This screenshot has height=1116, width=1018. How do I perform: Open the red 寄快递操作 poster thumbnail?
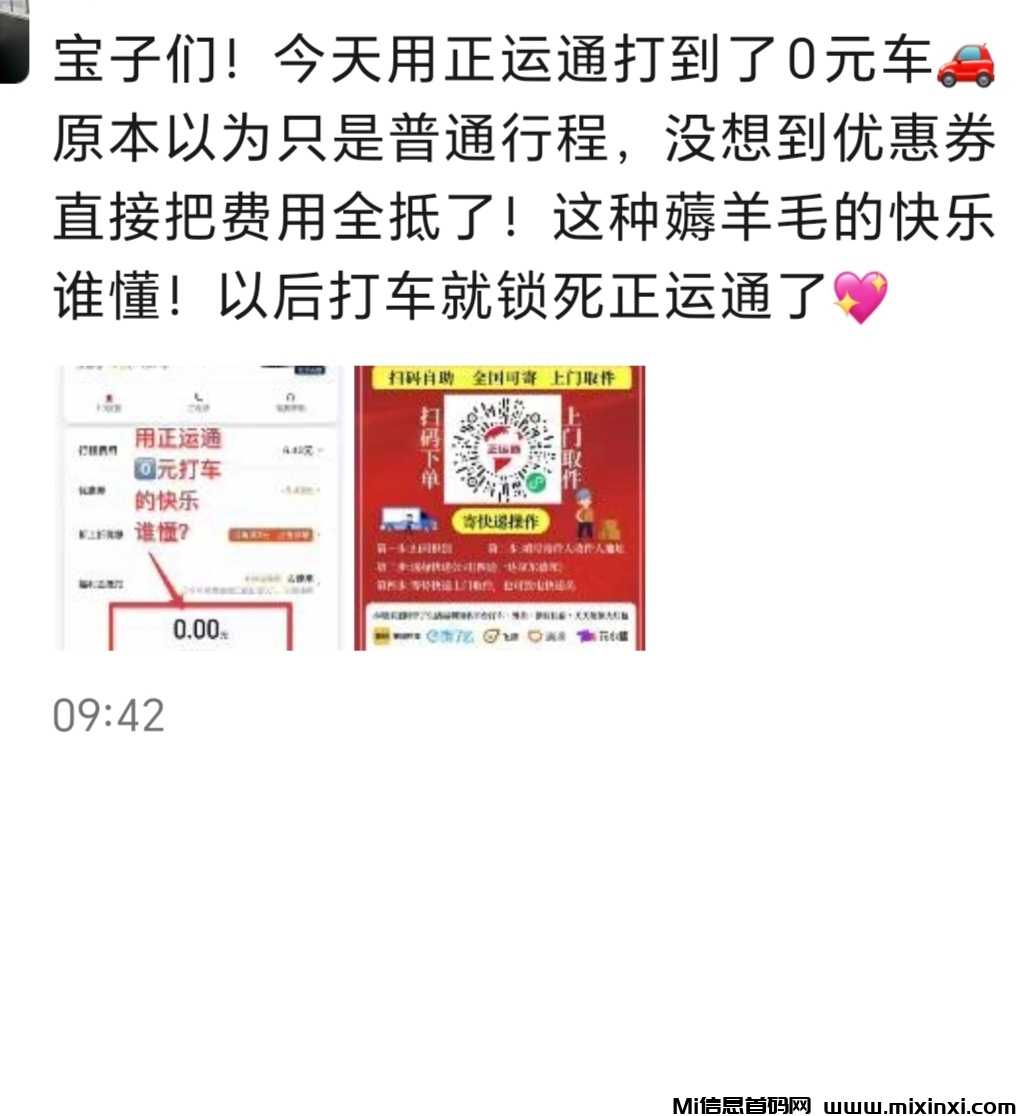[x=500, y=508]
